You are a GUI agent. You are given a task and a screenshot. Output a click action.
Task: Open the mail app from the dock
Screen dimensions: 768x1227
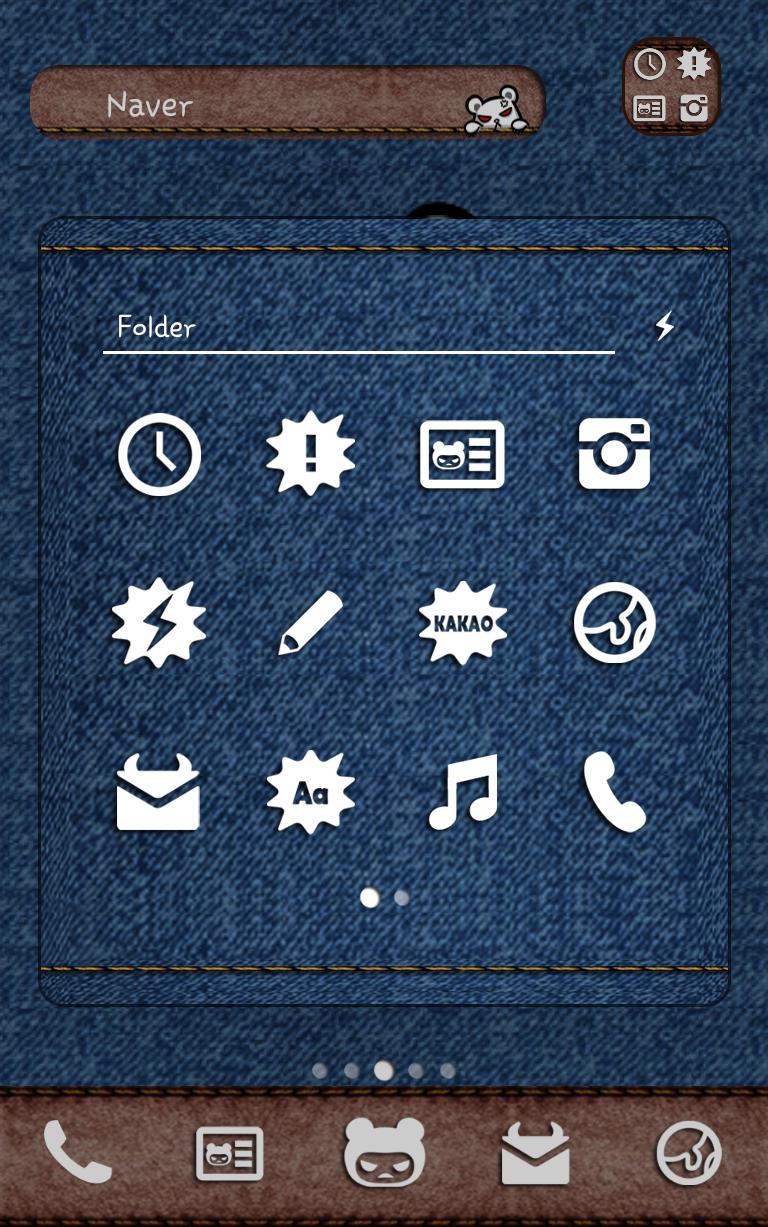(536, 1153)
